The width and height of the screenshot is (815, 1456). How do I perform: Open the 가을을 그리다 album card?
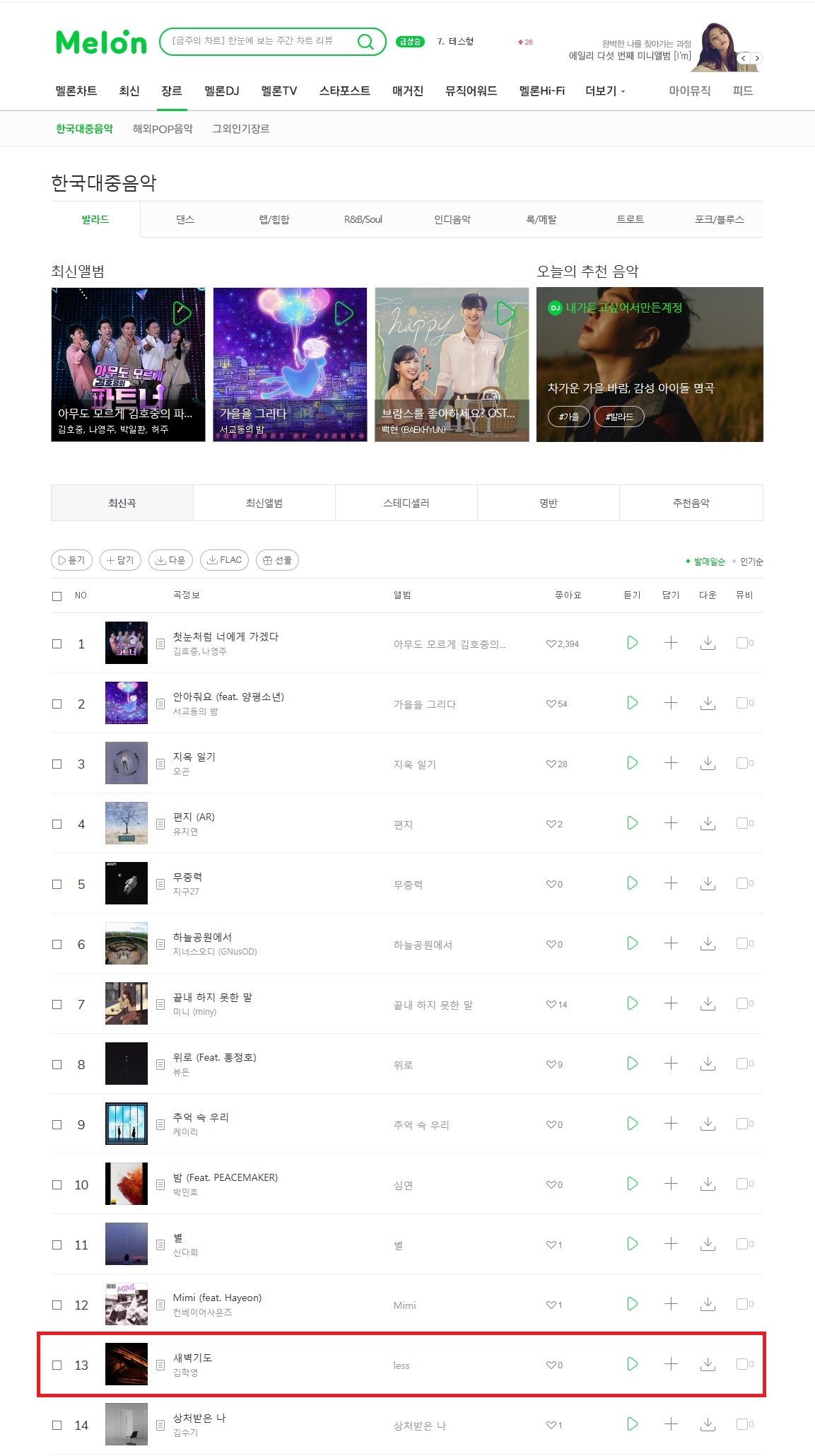tap(290, 364)
